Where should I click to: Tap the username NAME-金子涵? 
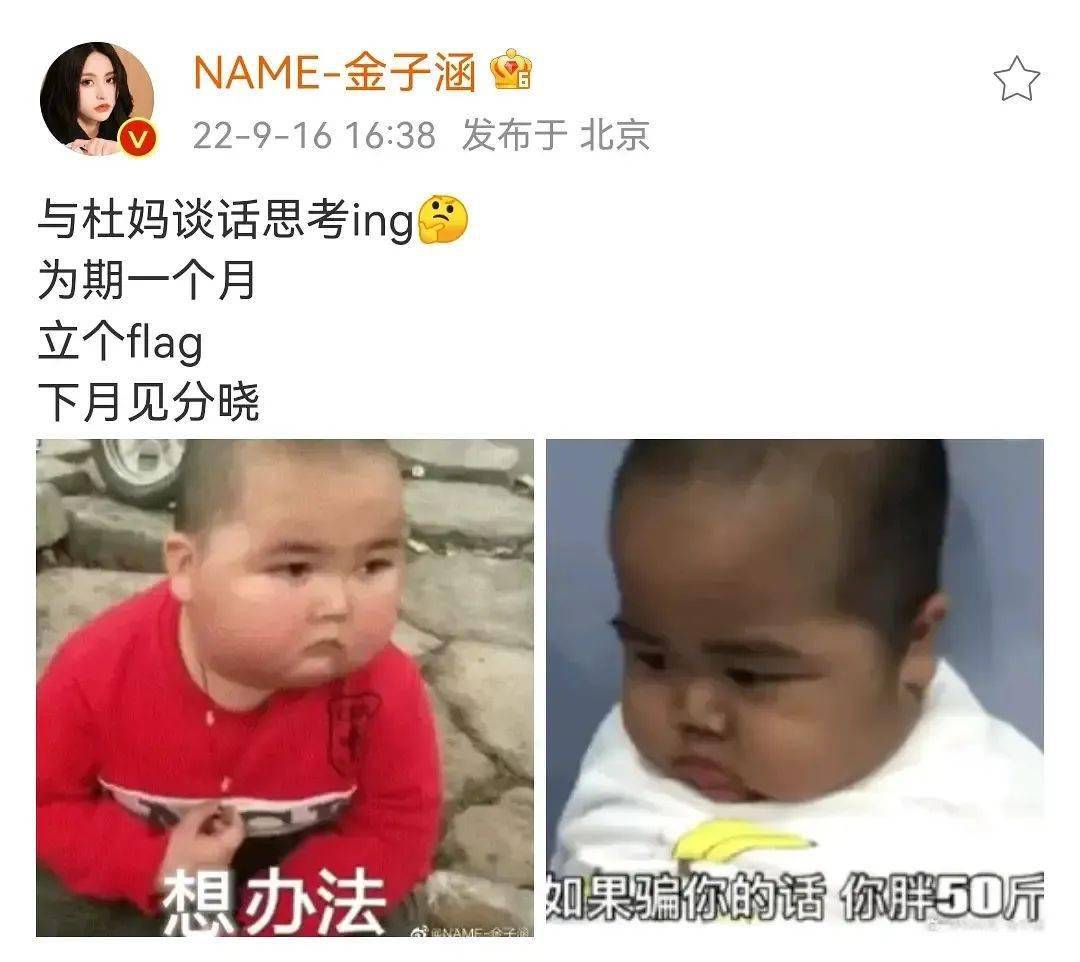(334, 73)
